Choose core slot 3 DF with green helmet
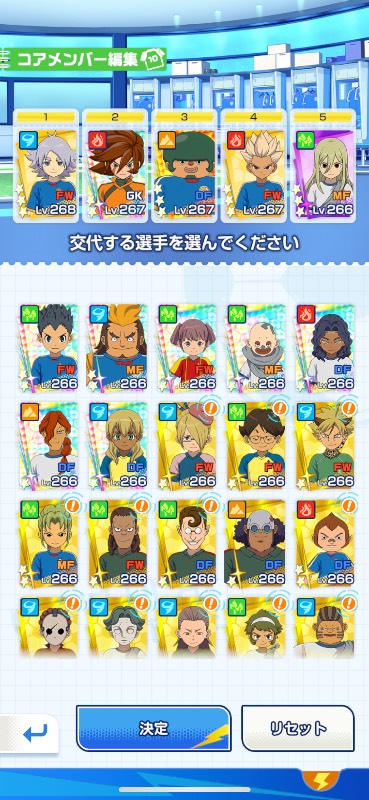369x800 pixels. point(184,166)
